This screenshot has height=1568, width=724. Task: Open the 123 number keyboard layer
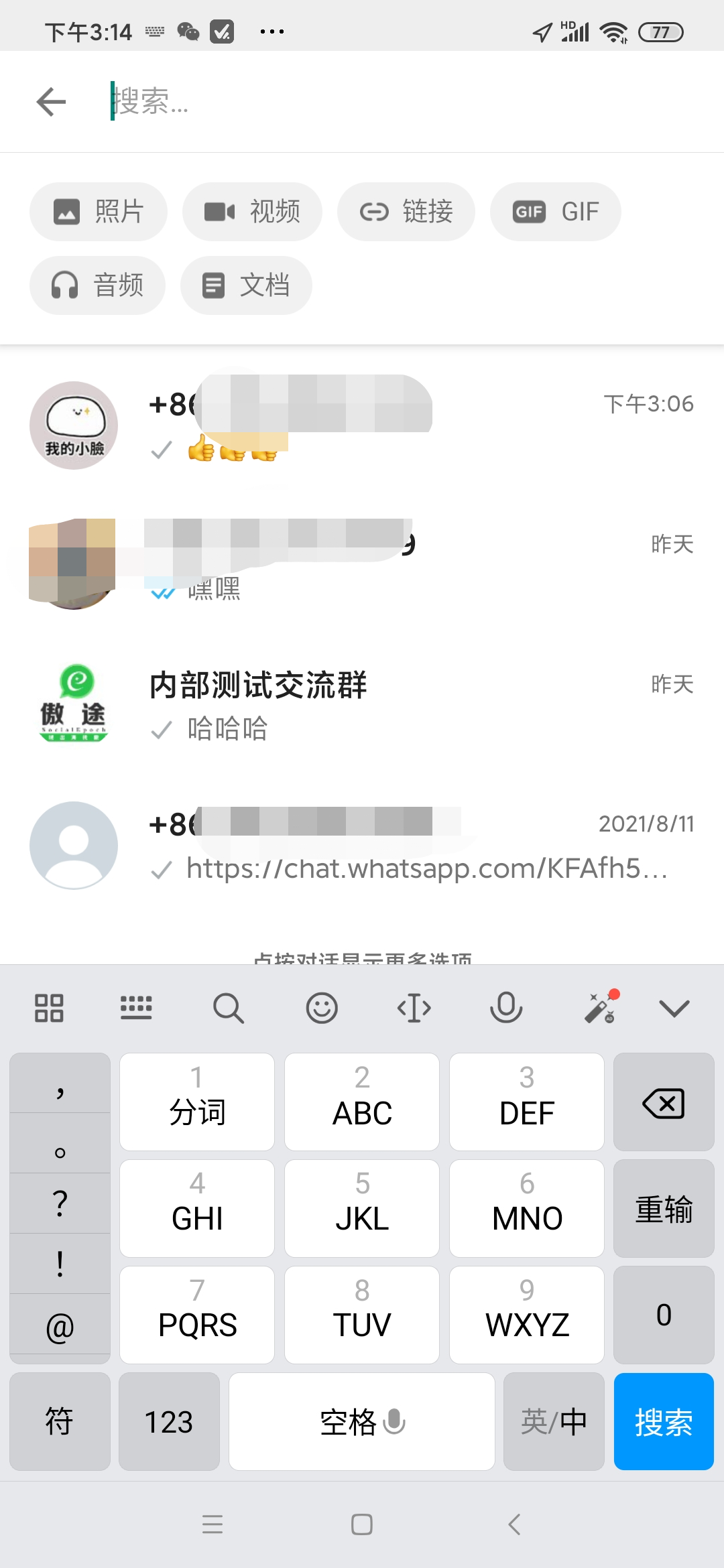click(x=169, y=1422)
